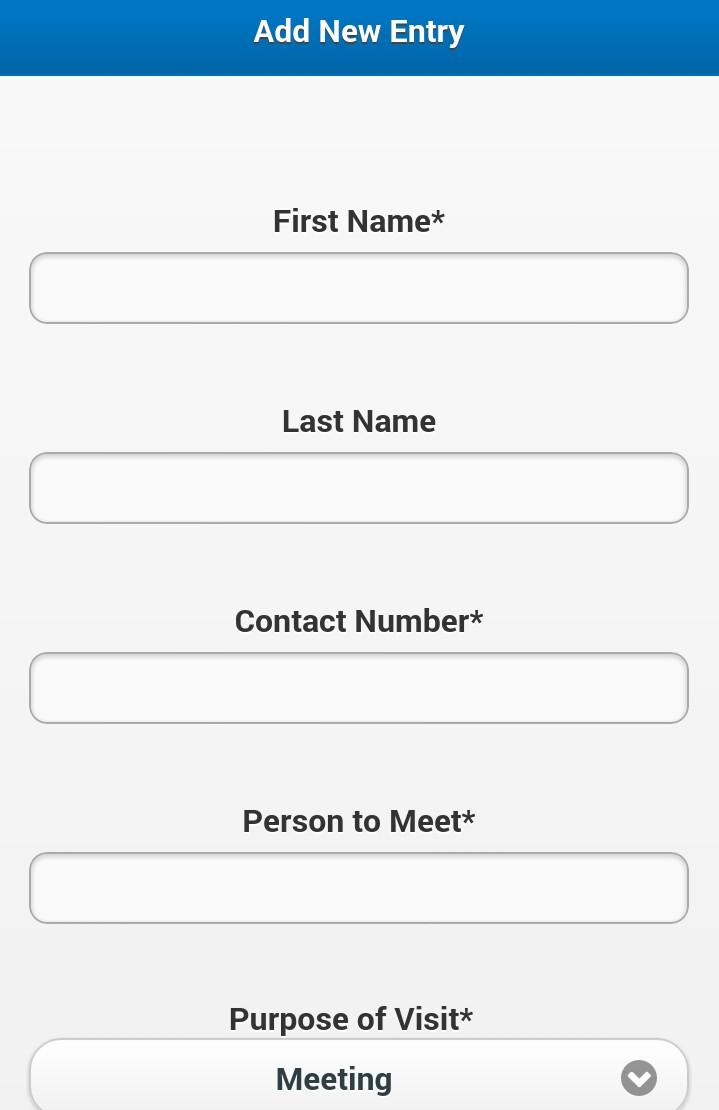Image resolution: width=719 pixels, height=1110 pixels.
Task: Expand the Purpose of Visit dropdown
Action: point(359,1078)
